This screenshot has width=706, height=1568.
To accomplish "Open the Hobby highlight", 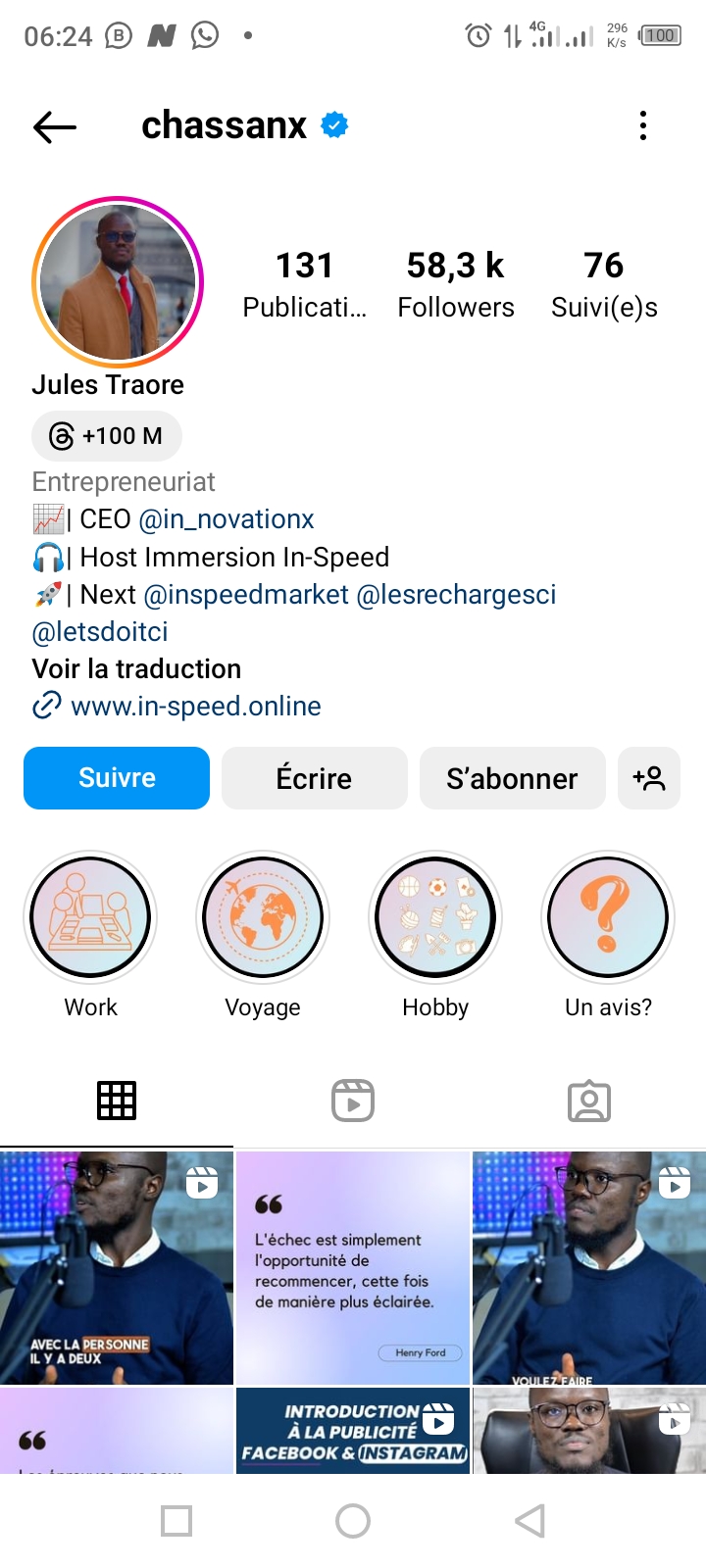I will (435, 917).
